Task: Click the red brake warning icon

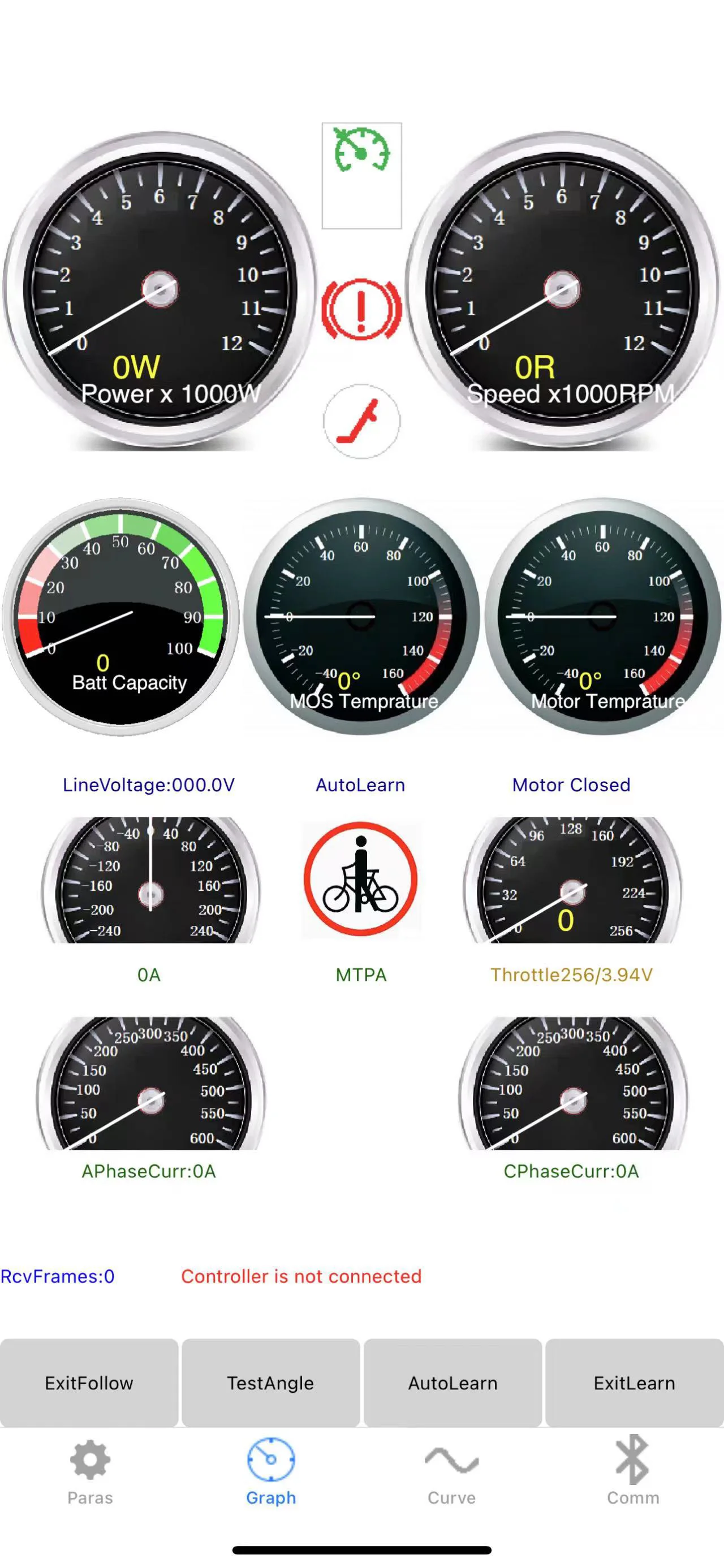Action: [360, 310]
